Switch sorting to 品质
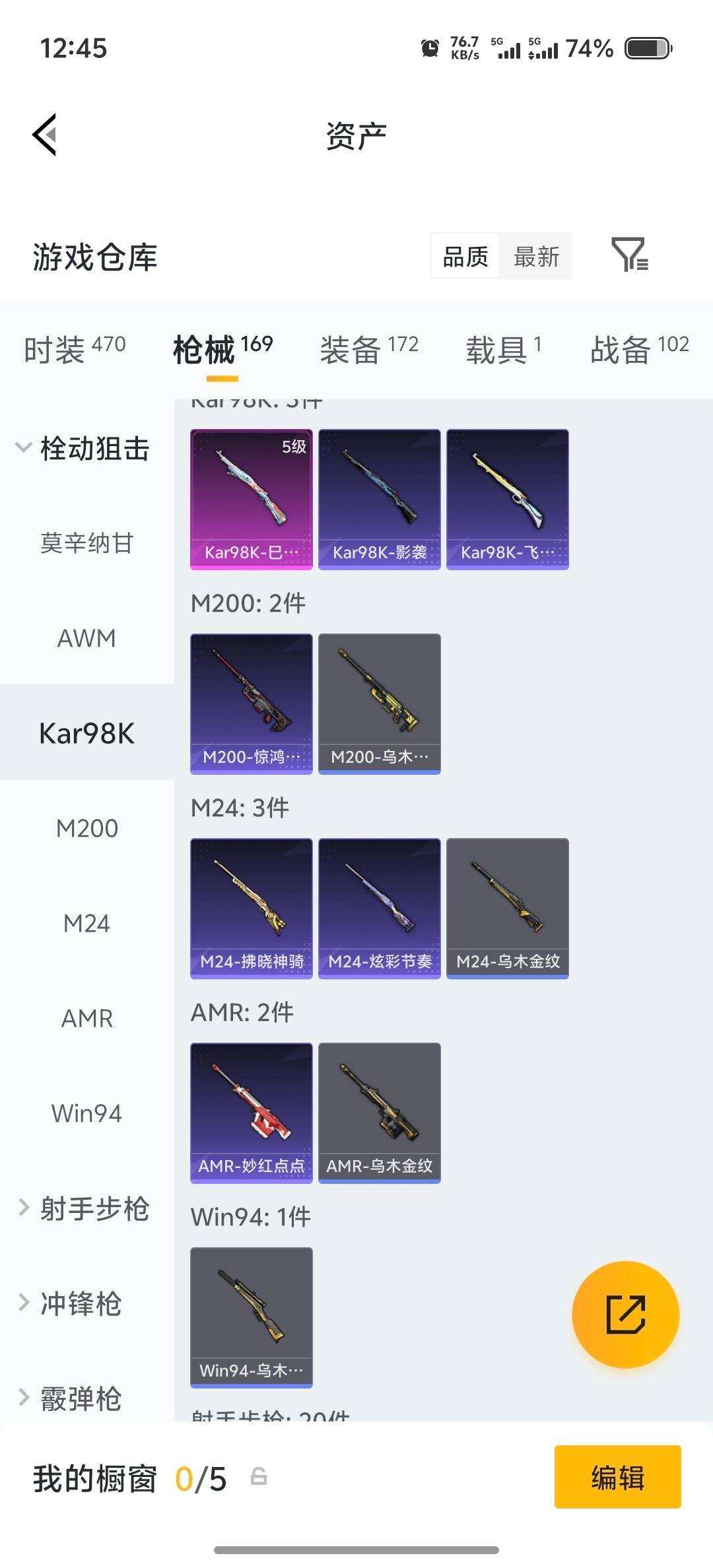 click(465, 256)
